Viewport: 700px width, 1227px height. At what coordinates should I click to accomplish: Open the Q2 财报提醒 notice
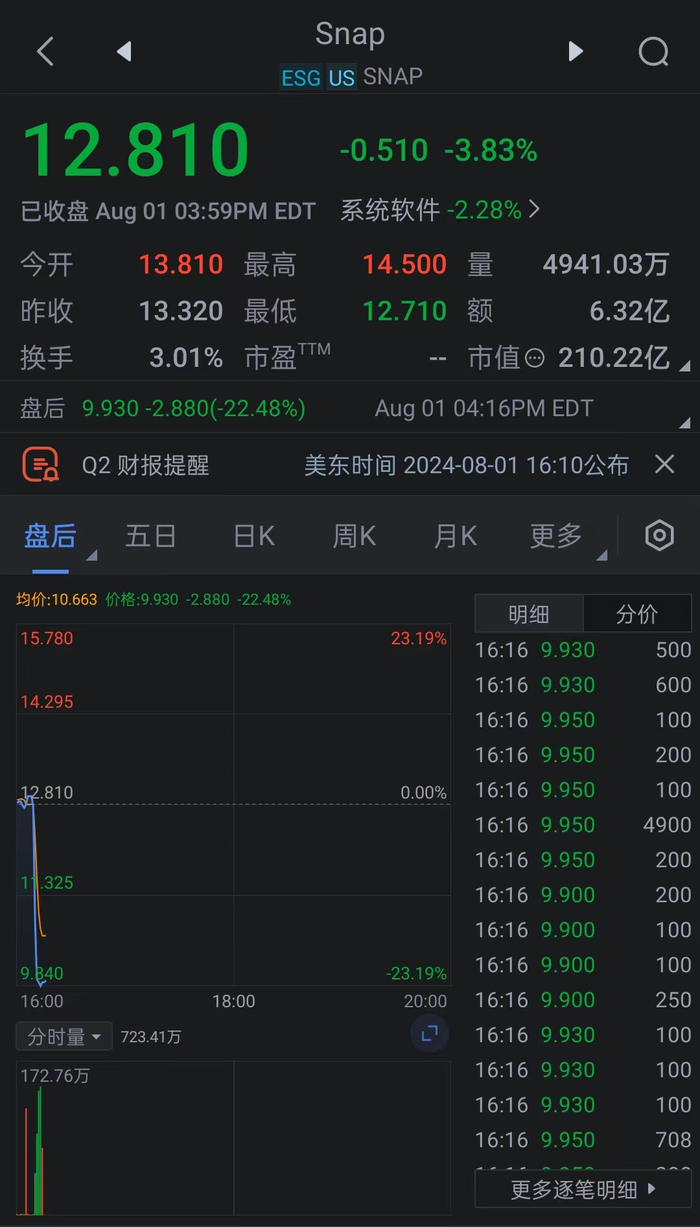click(x=145, y=465)
